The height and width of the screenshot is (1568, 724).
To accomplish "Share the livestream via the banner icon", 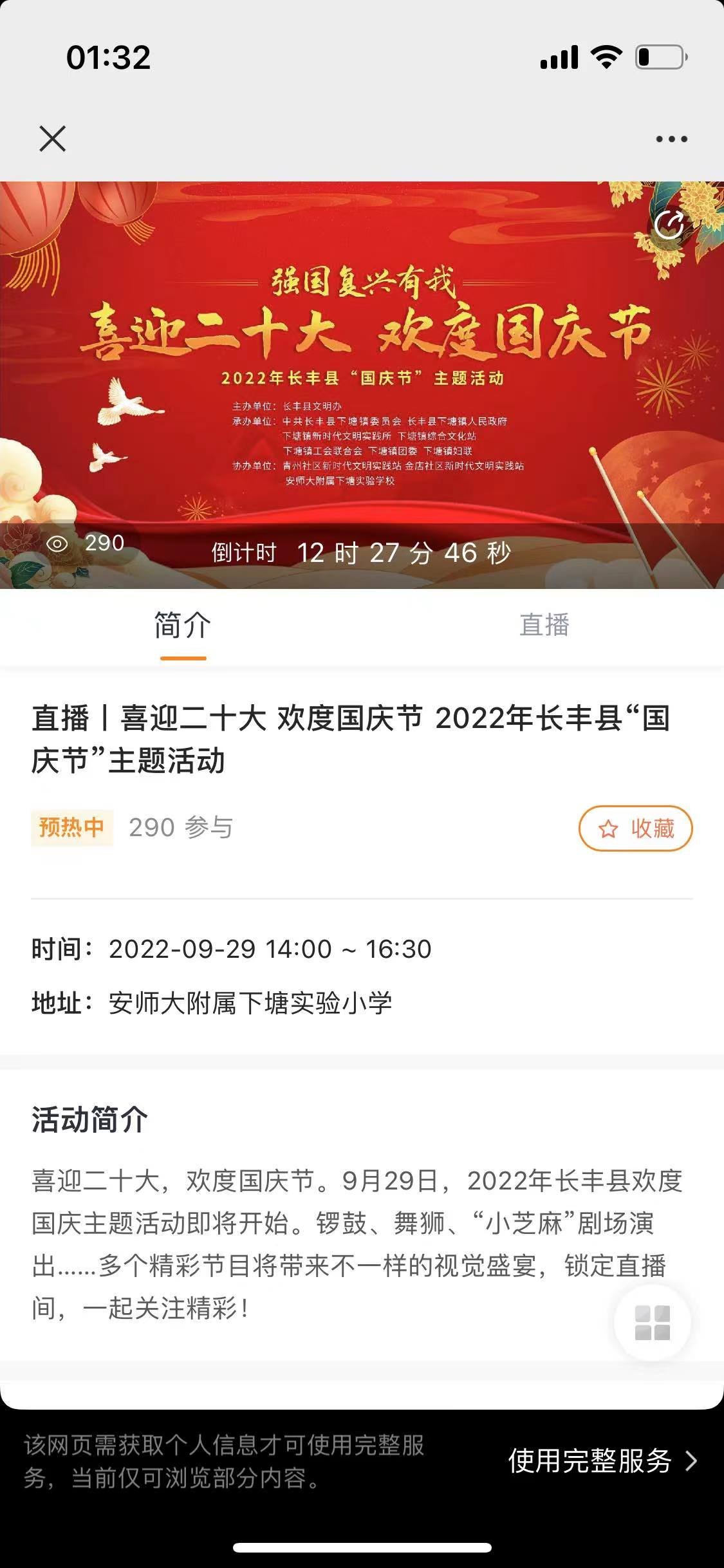I will 669,225.
